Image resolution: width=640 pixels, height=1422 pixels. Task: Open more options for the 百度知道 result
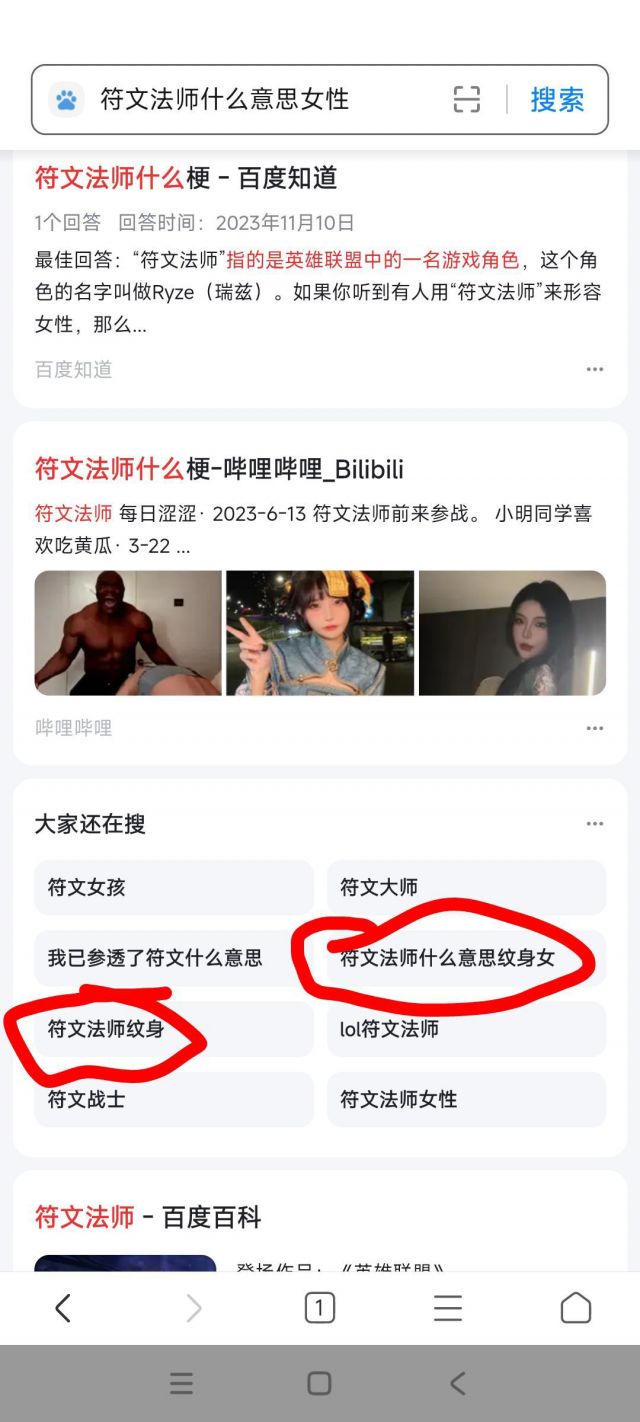click(595, 369)
